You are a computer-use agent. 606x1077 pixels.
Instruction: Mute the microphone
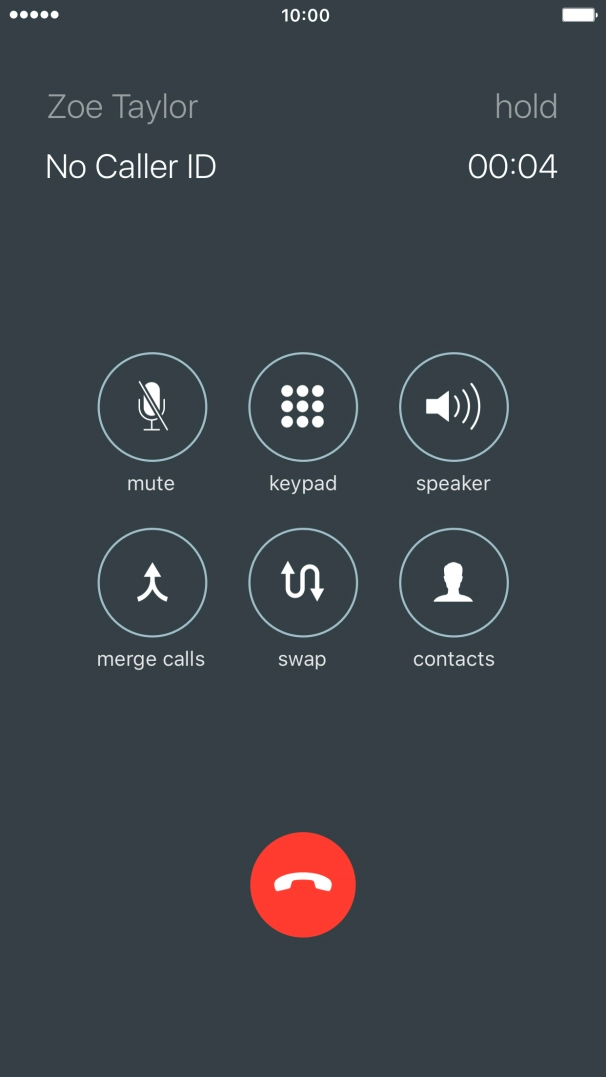152,407
